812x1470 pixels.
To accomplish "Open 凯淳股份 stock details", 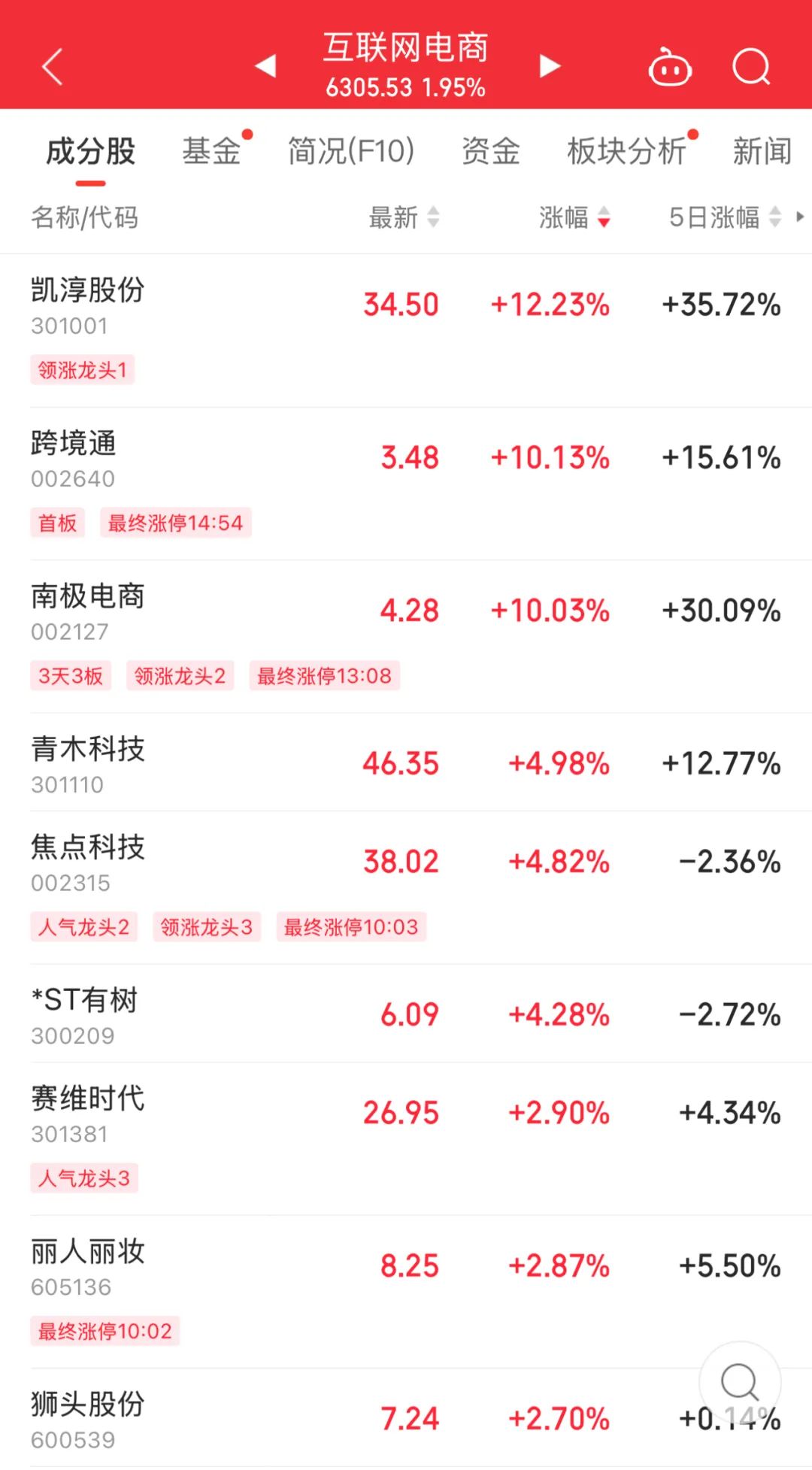I will point(88,290).
